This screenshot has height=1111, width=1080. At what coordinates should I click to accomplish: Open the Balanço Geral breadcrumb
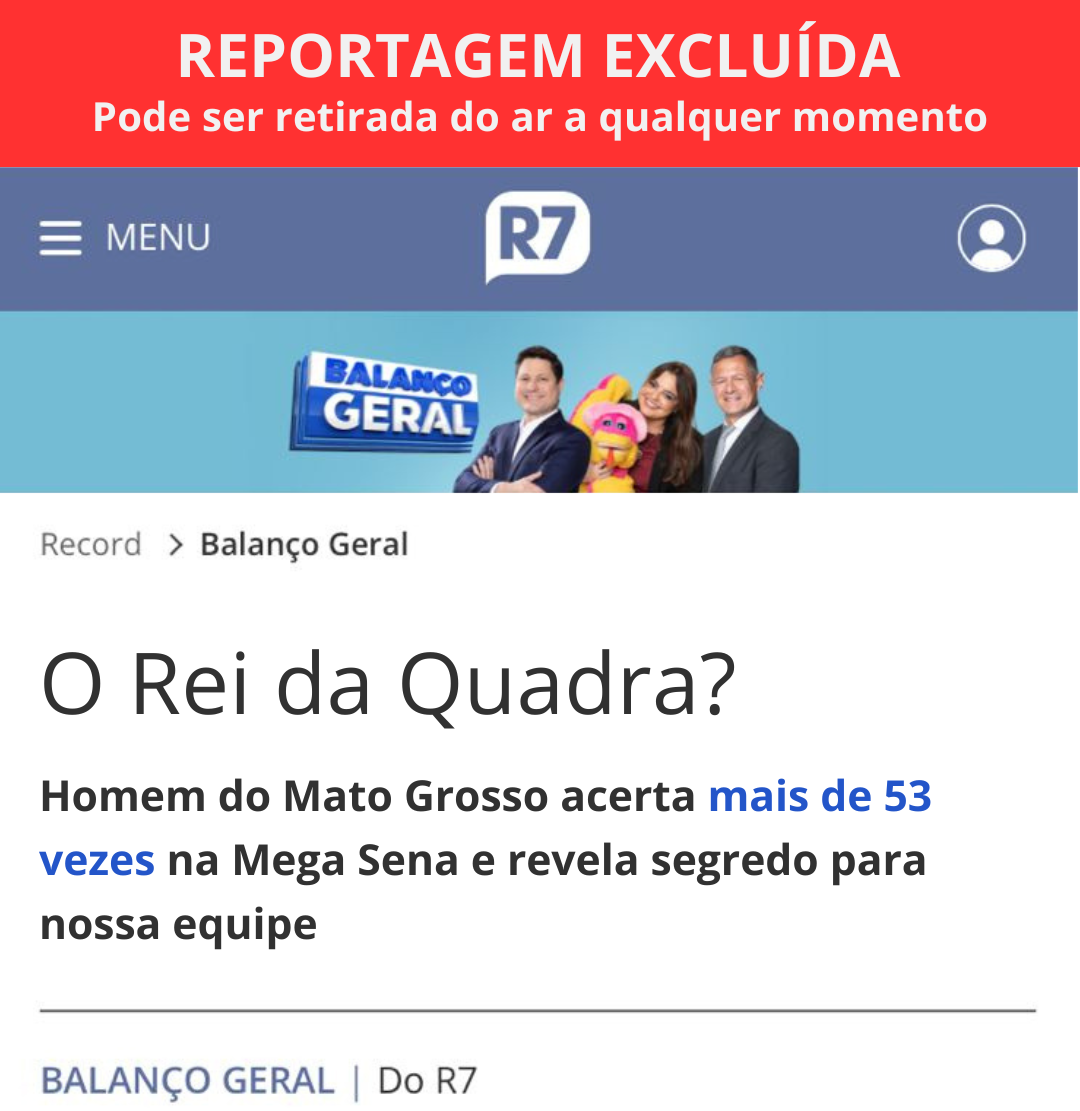pyautogui.click(x=304, y=545)
